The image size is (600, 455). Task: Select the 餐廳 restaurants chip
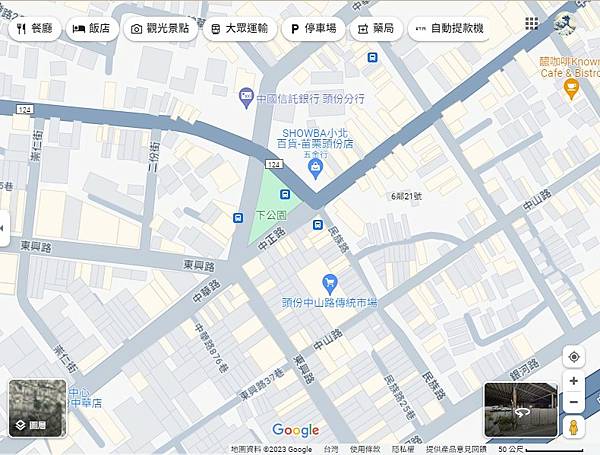pos(35,29)
